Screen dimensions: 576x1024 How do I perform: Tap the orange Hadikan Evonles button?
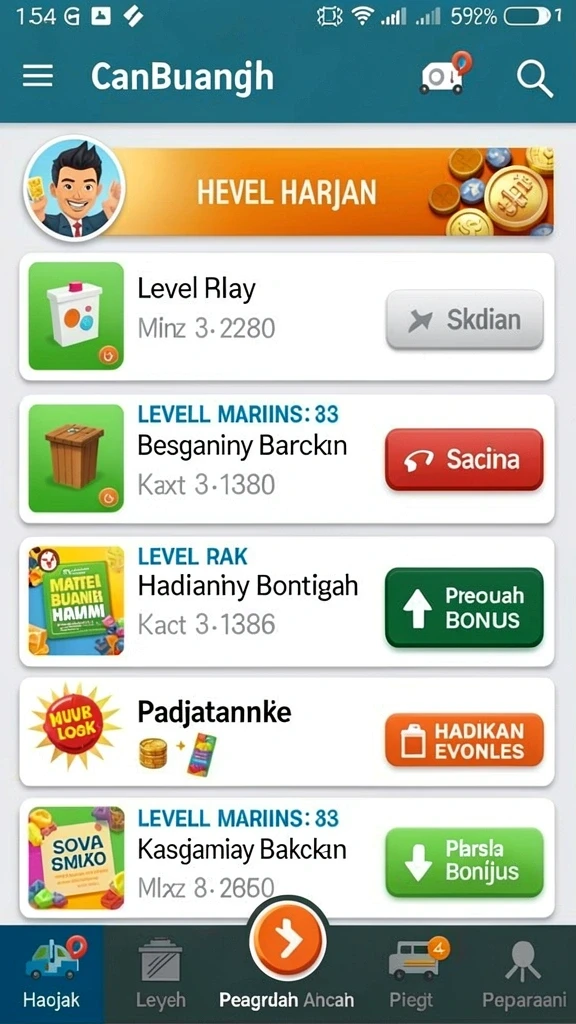coord(464,739)
